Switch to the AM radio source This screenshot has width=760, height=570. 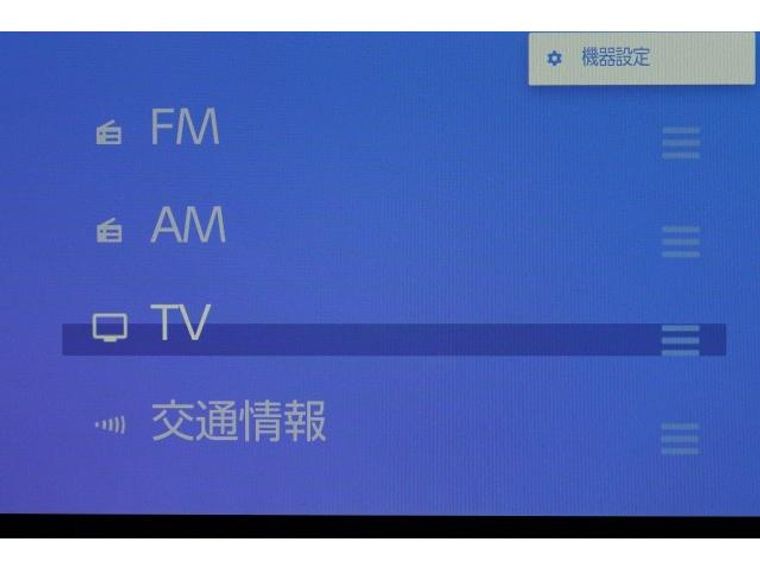pyautogui.click(x=188, y=227)
